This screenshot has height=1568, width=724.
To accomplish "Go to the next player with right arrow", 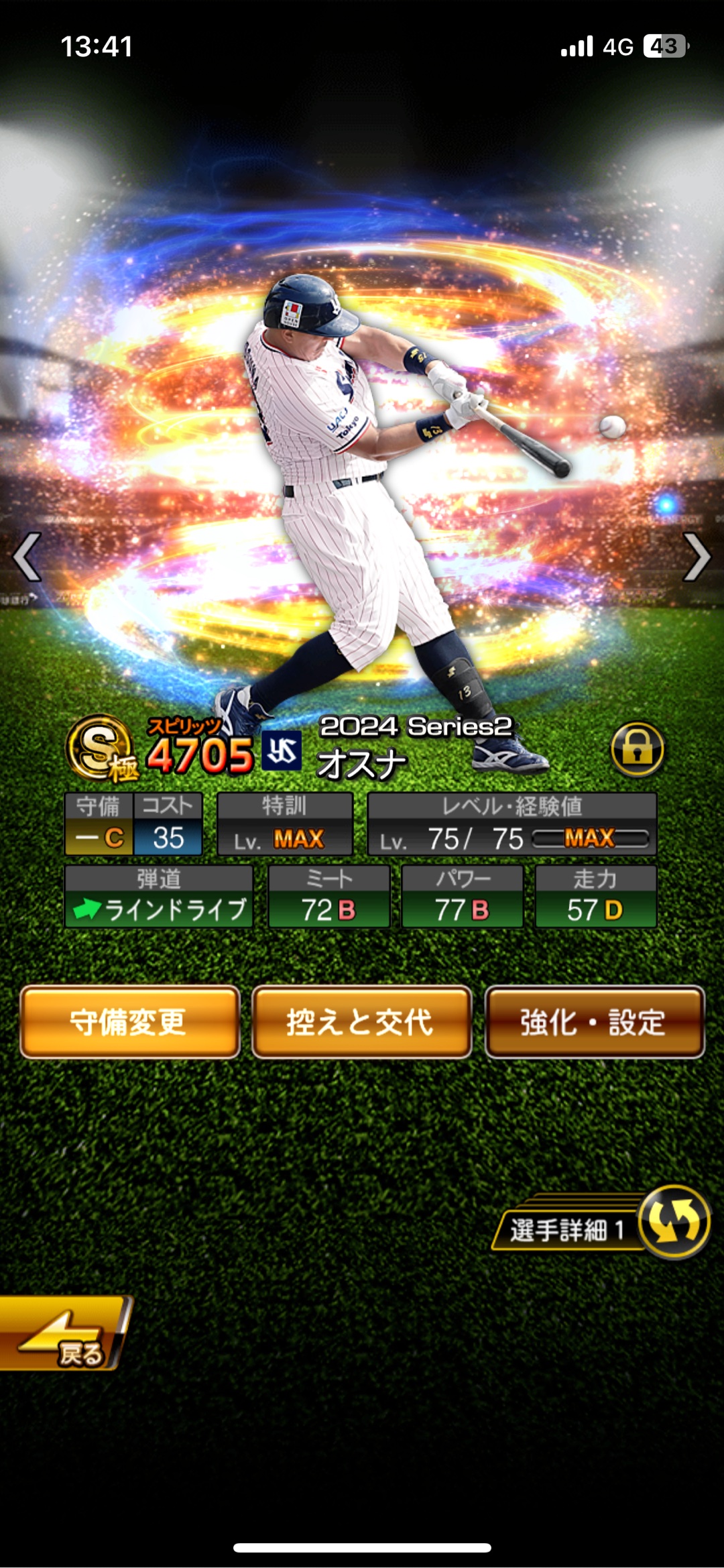I will (696, 557).
